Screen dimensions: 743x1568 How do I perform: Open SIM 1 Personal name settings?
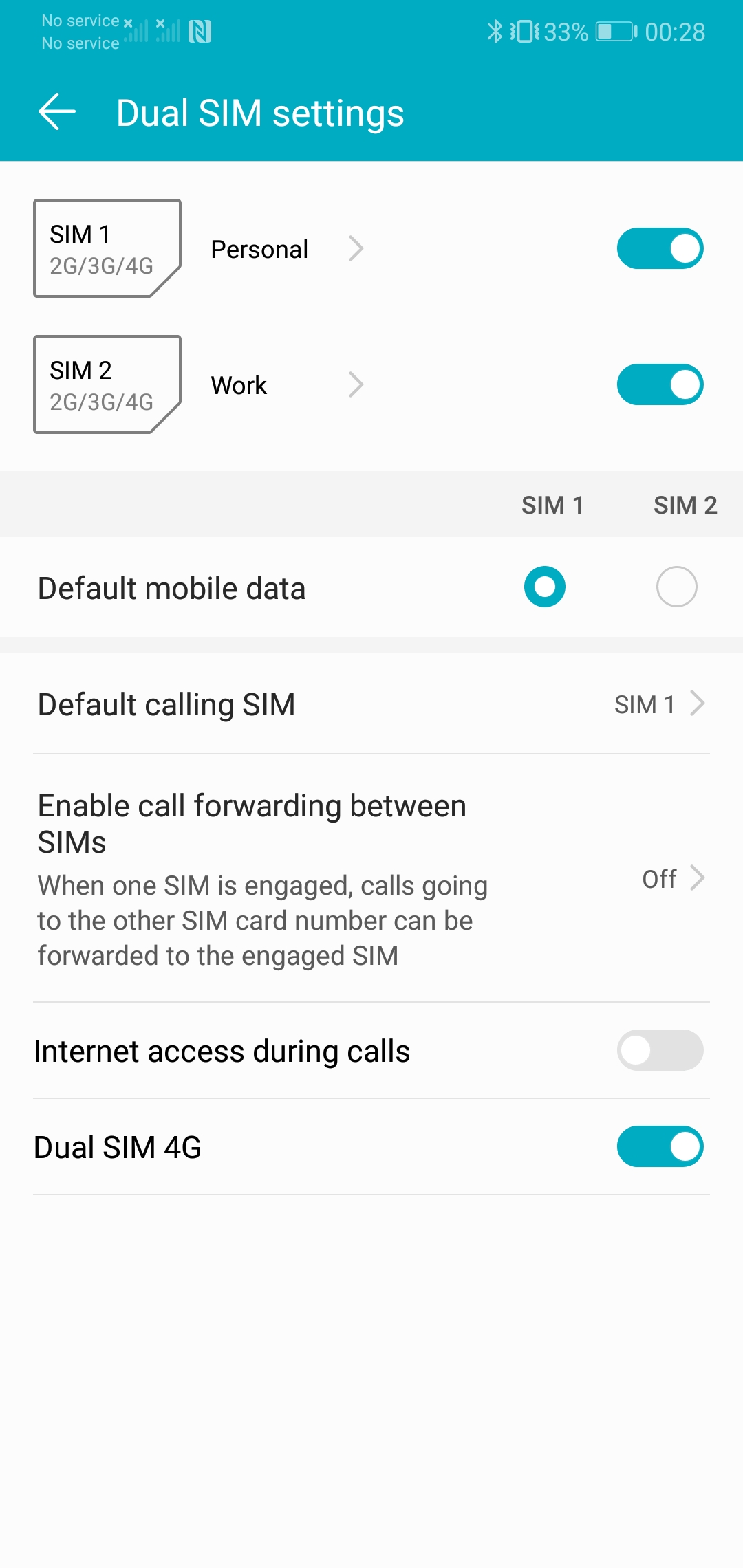[x=287, y=249]
